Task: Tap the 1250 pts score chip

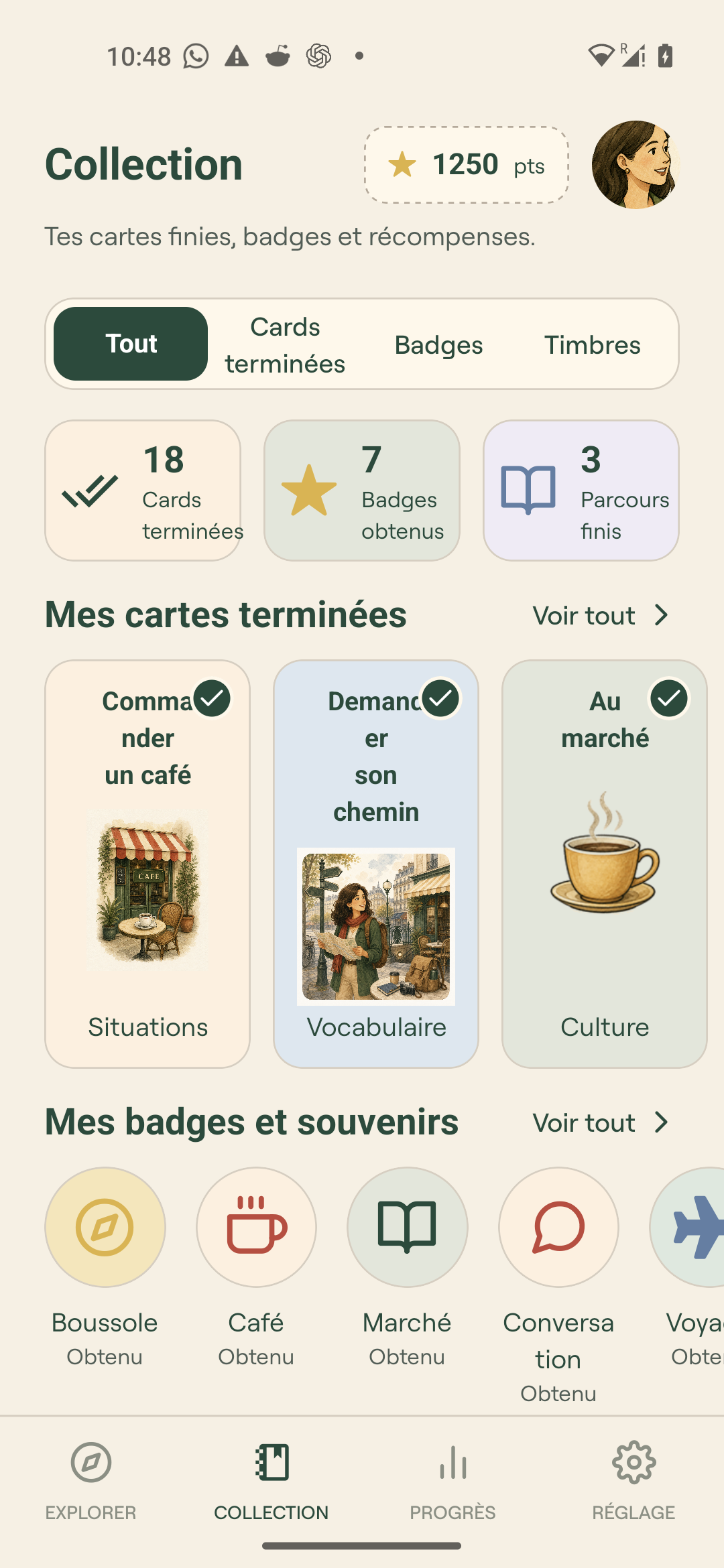Action: pyautogui.click(x=467, y=165)
